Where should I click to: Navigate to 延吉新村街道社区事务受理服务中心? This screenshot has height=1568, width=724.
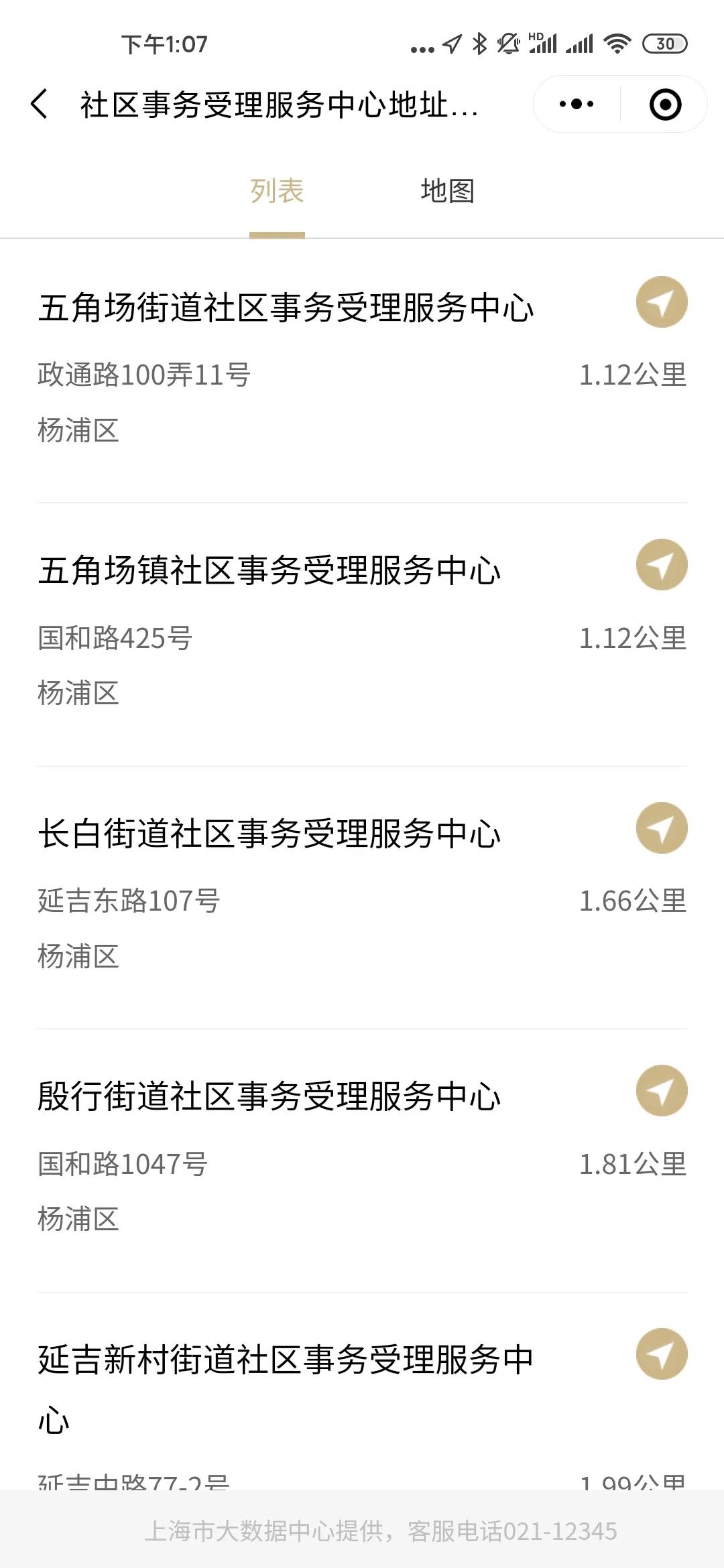pyautogui.click(x=661, y=1354)
